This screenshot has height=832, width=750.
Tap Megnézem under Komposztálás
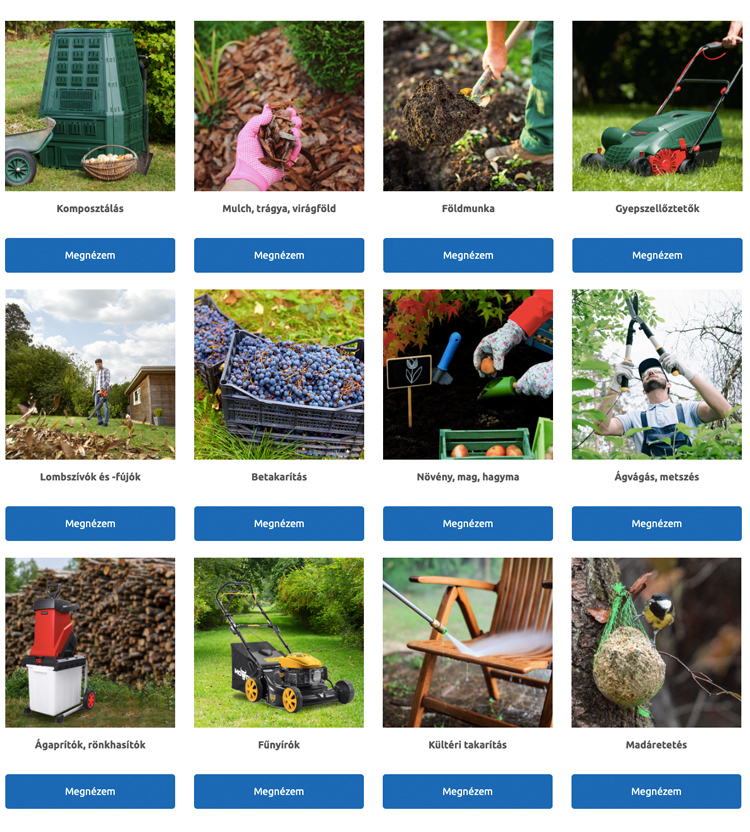[90, 255]
